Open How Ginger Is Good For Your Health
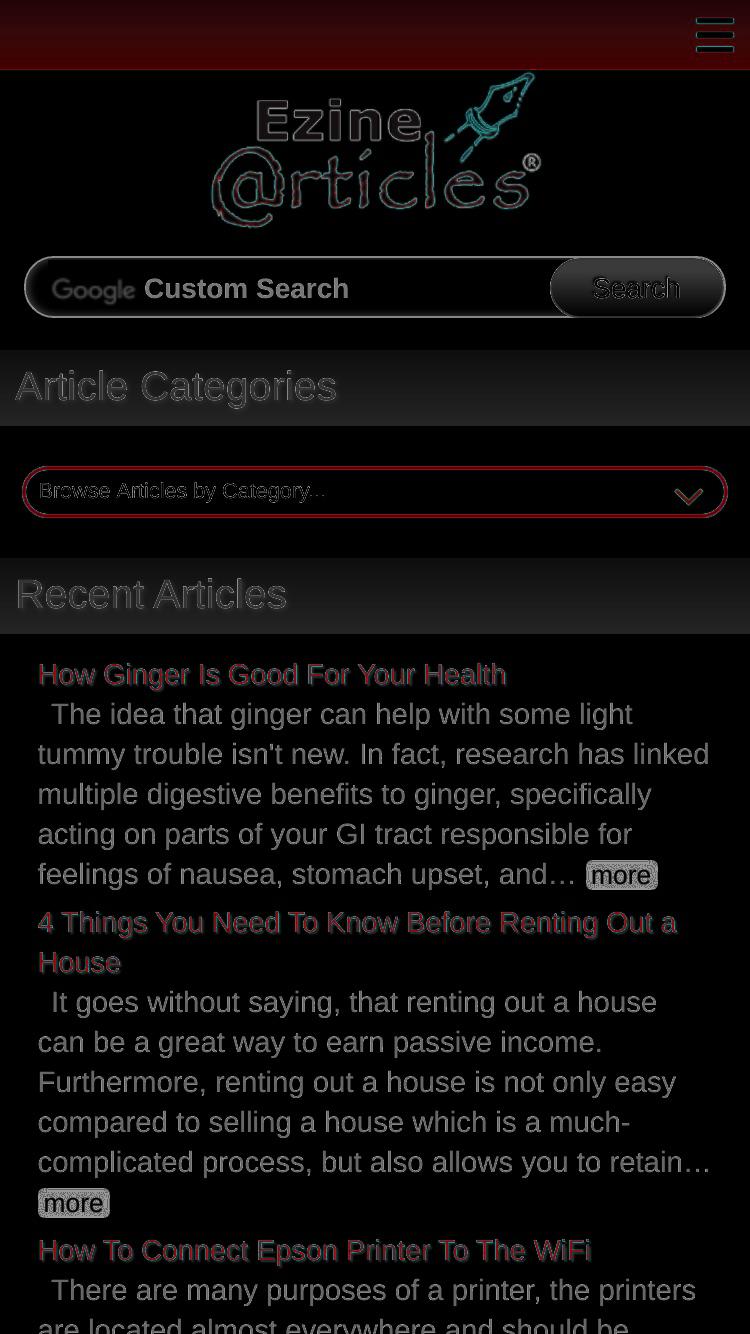Screen dimensions: 750x1334 (272, 674)
